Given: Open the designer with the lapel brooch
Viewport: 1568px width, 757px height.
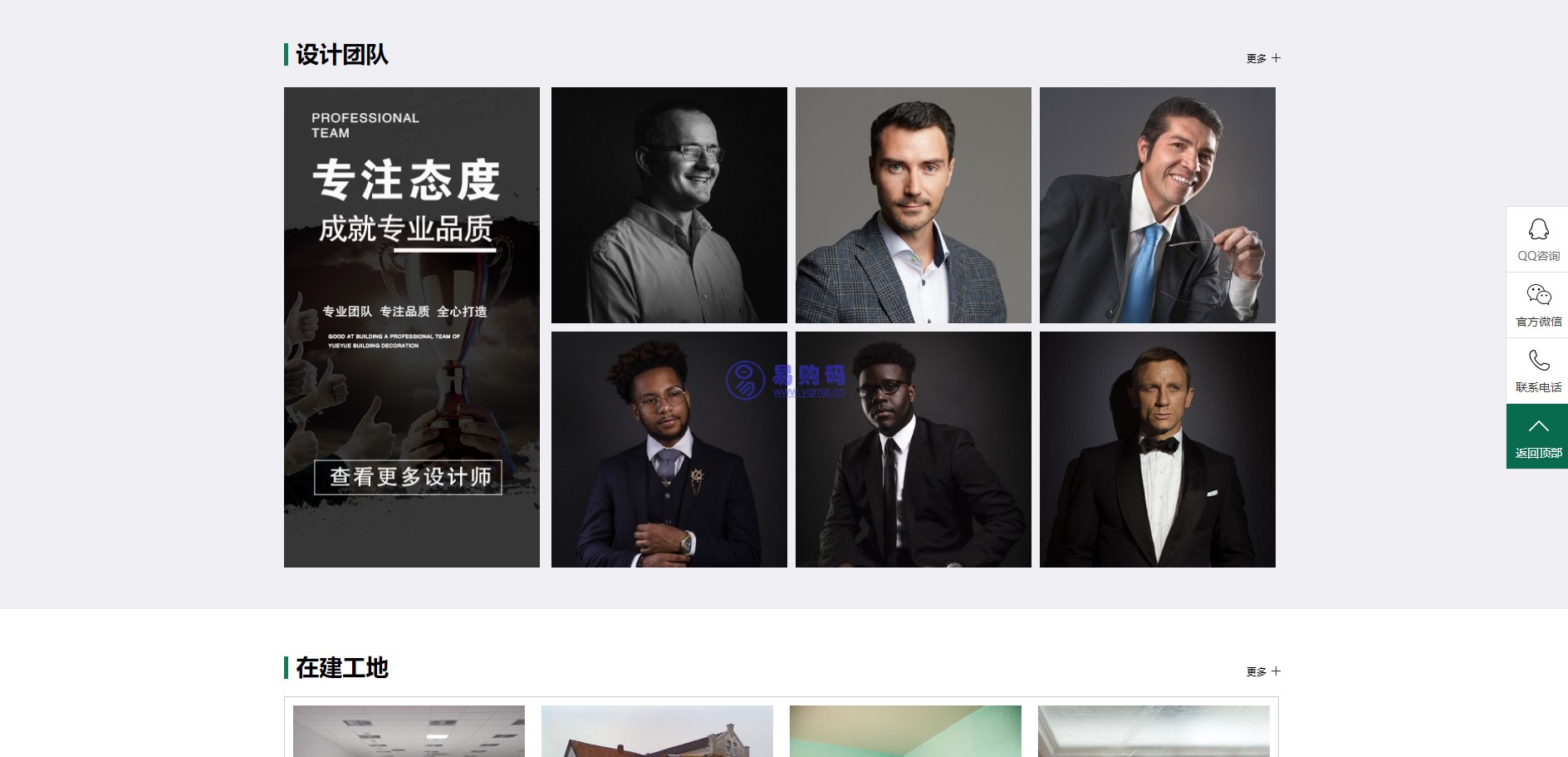Looking at the screenshot, I should click(x=669, y=450).
